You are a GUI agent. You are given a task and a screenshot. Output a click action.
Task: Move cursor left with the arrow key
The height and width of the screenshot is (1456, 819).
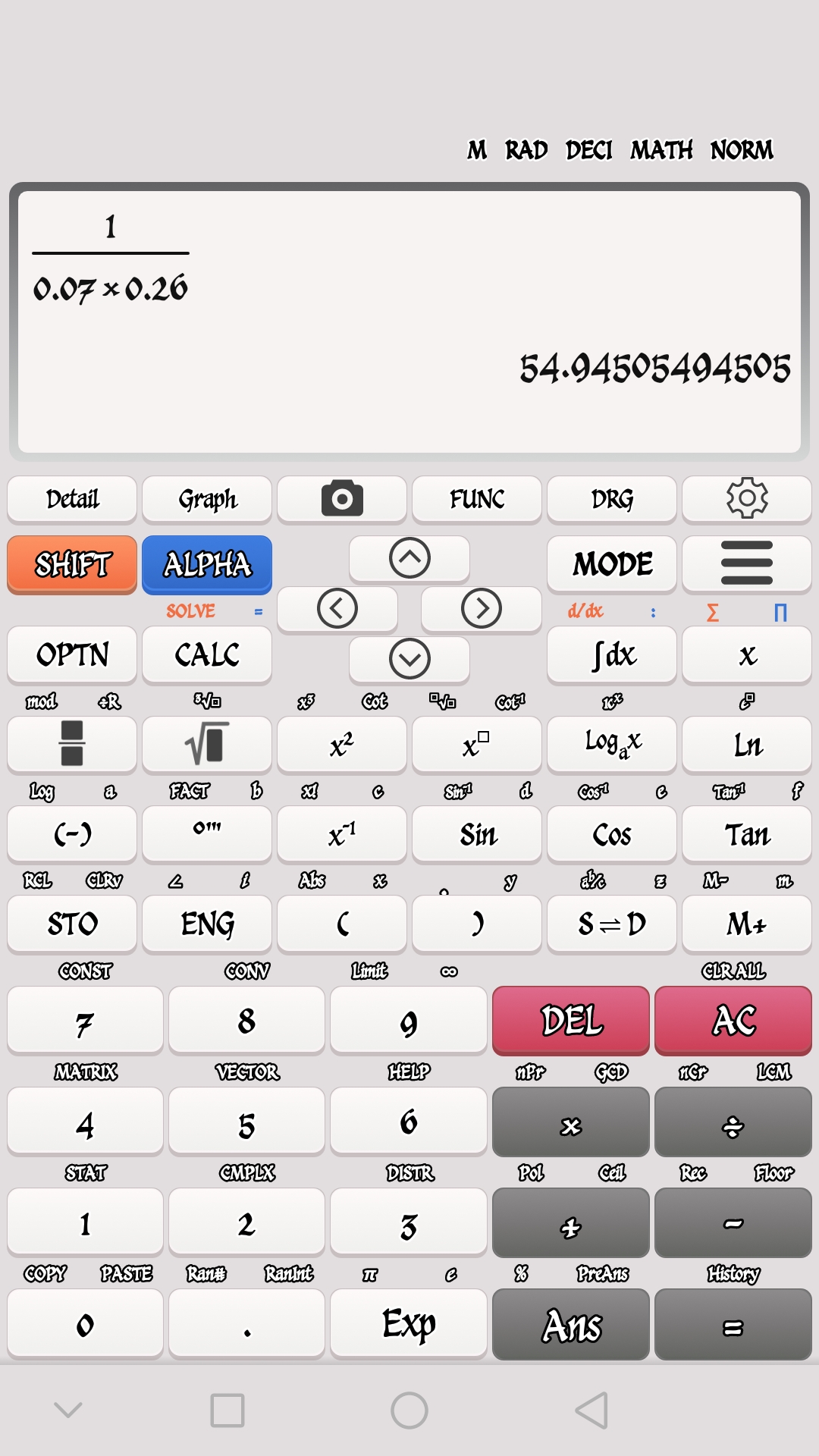click(x=337, y=608)
